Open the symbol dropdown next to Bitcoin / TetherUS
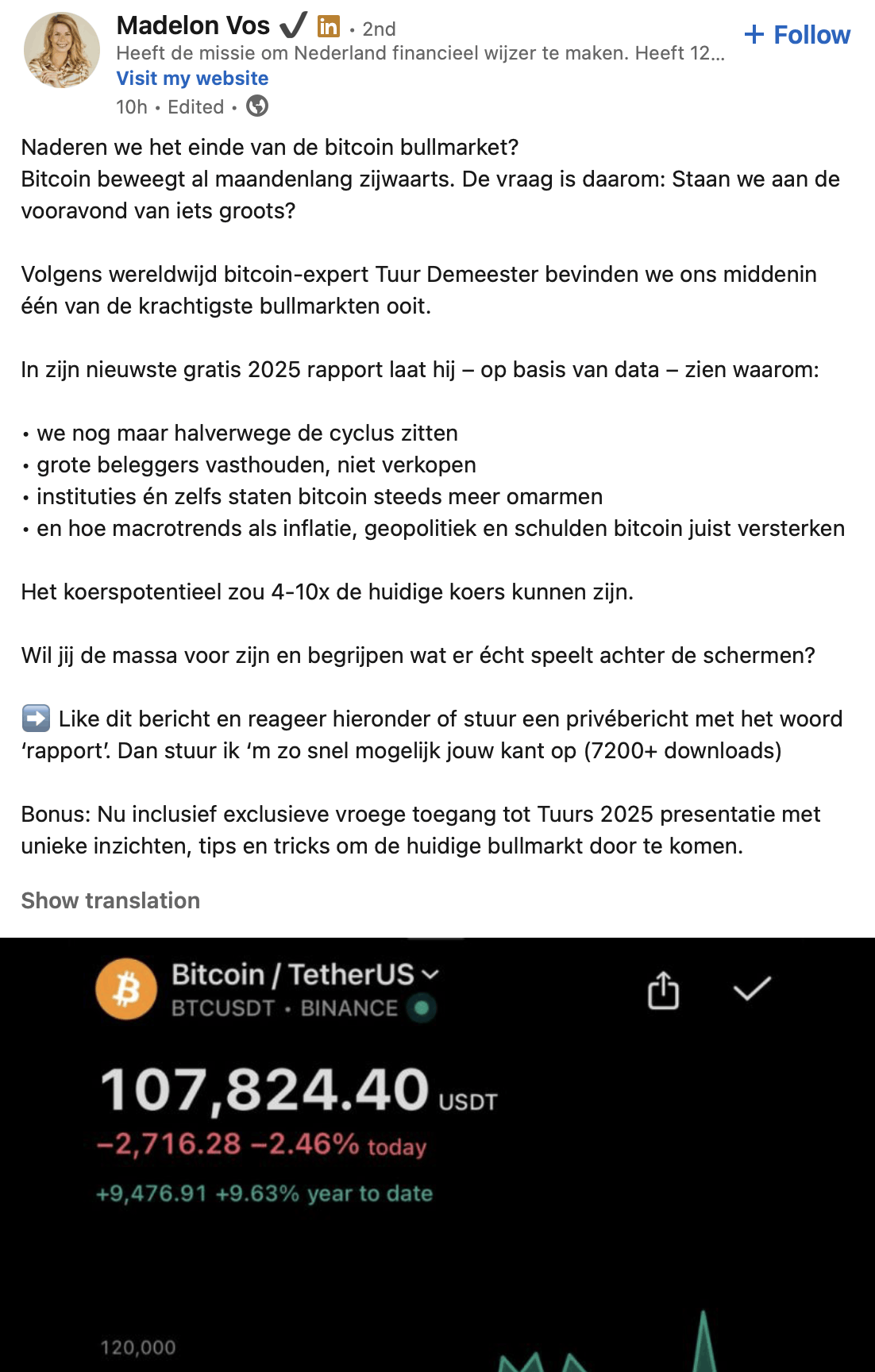This screenshot has width=875, height=1372. 429,974
